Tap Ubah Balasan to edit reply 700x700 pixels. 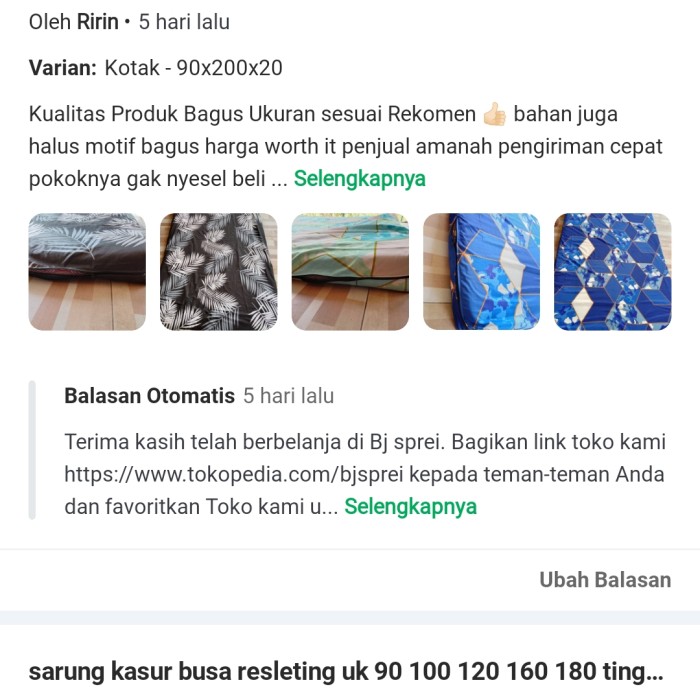click(604, 580)
